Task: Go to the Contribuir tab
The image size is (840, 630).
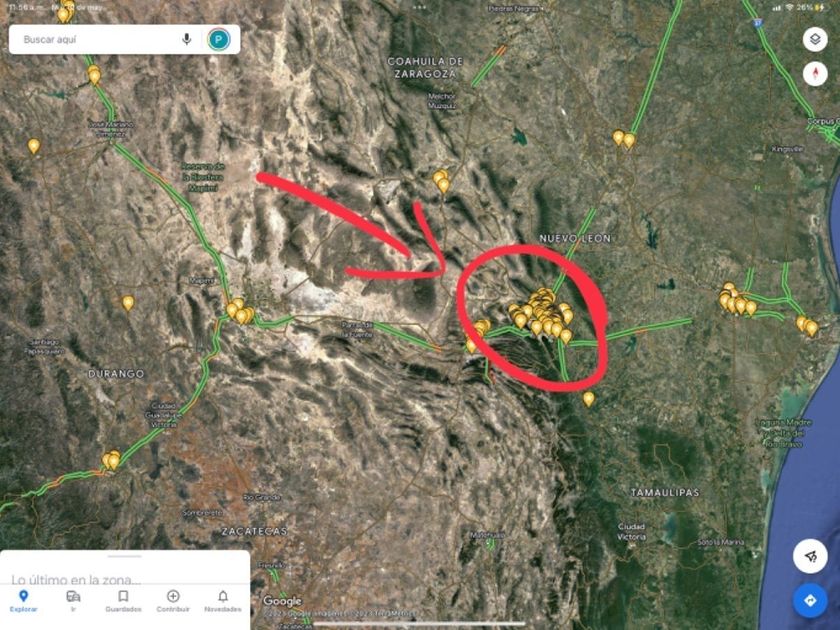Action: pyautogui.click(x=173, y=601)
